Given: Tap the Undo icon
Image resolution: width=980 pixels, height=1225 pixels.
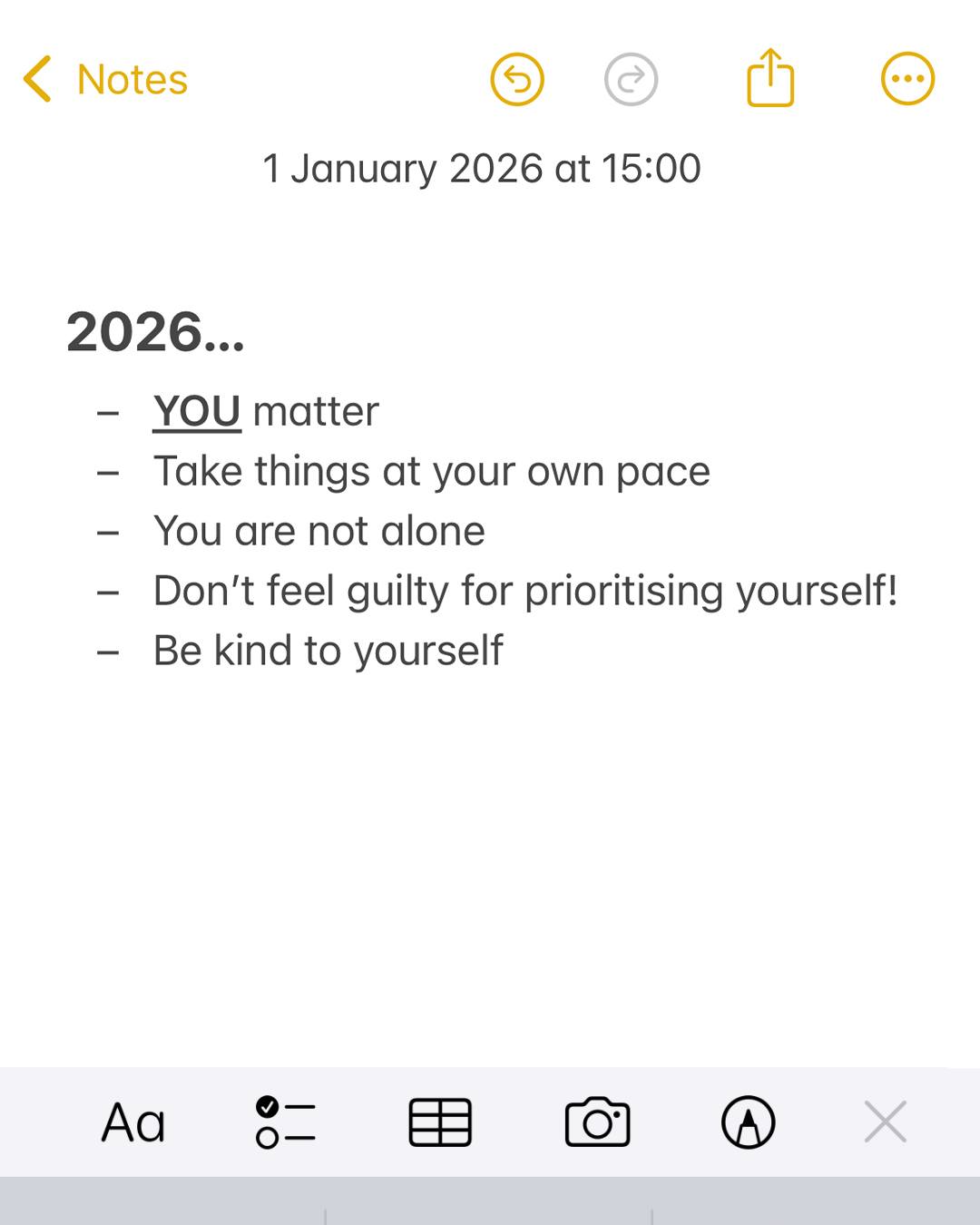Looking at the screenshot, I should point(516,78).
